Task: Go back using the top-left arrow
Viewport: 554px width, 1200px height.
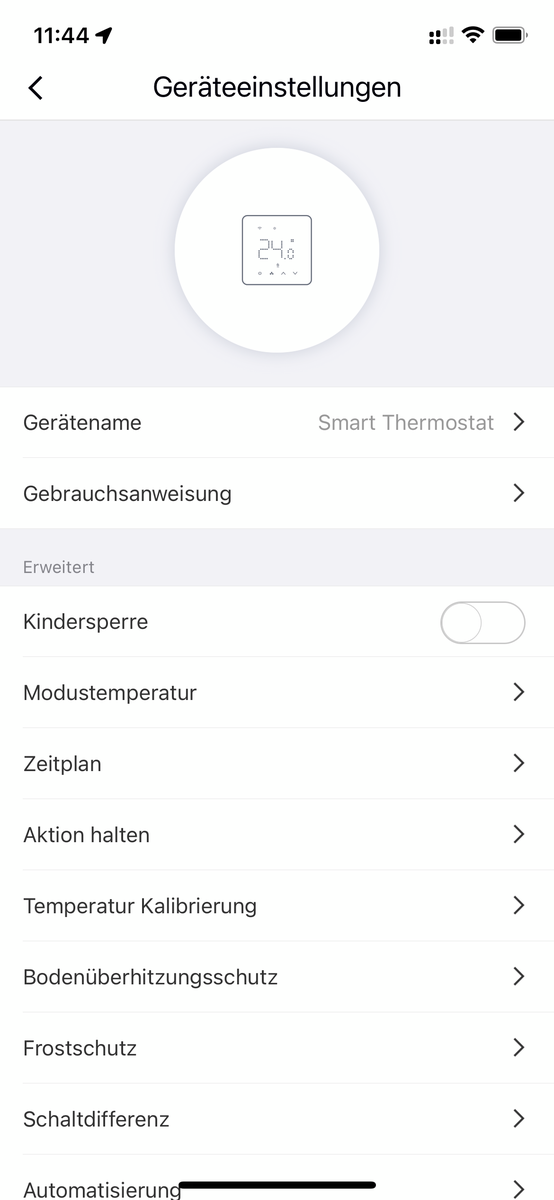Action: point(36,88)
